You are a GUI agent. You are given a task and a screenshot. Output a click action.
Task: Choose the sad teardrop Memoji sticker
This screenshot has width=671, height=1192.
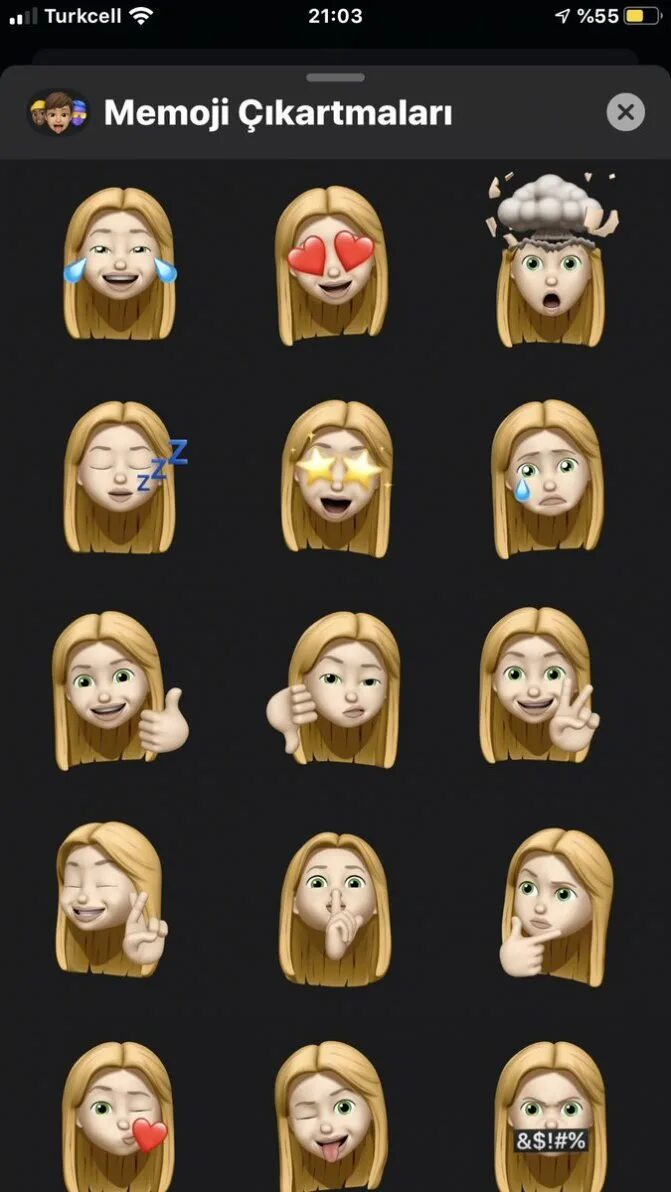tap(547, 479)
